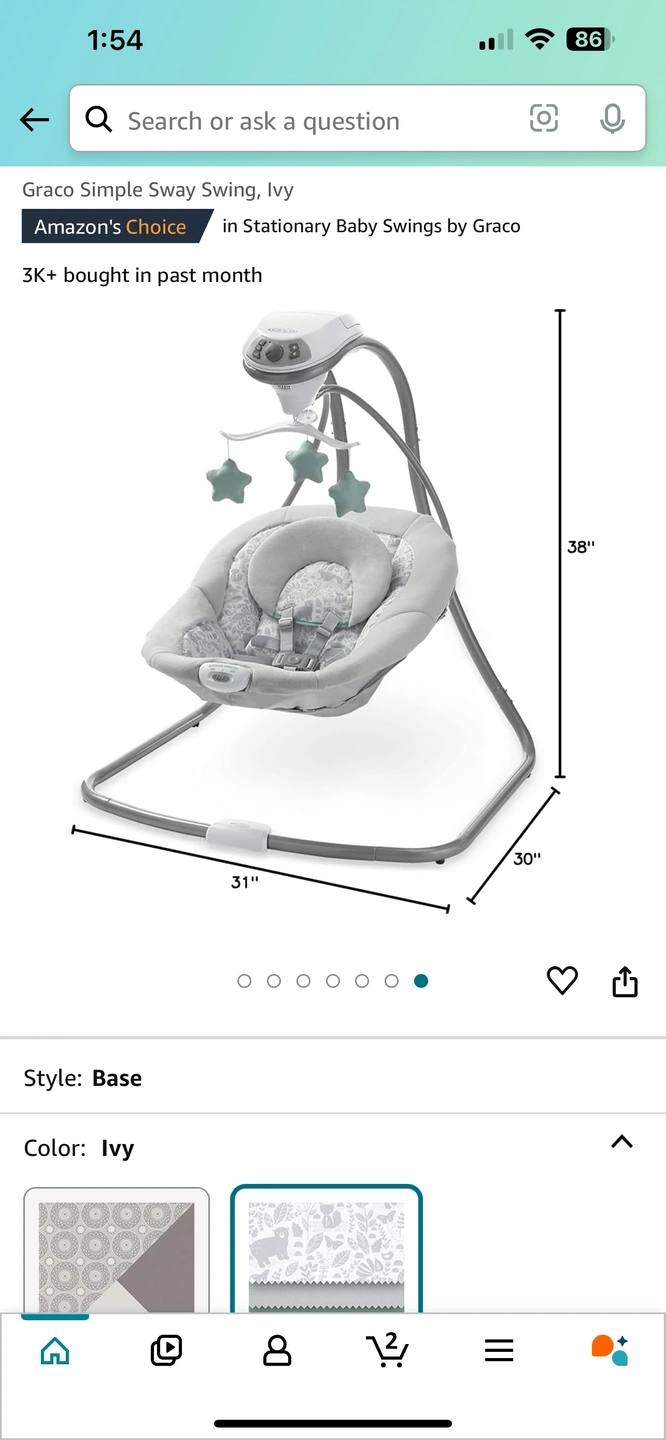Switch to the Home tab

point(54,1351)
